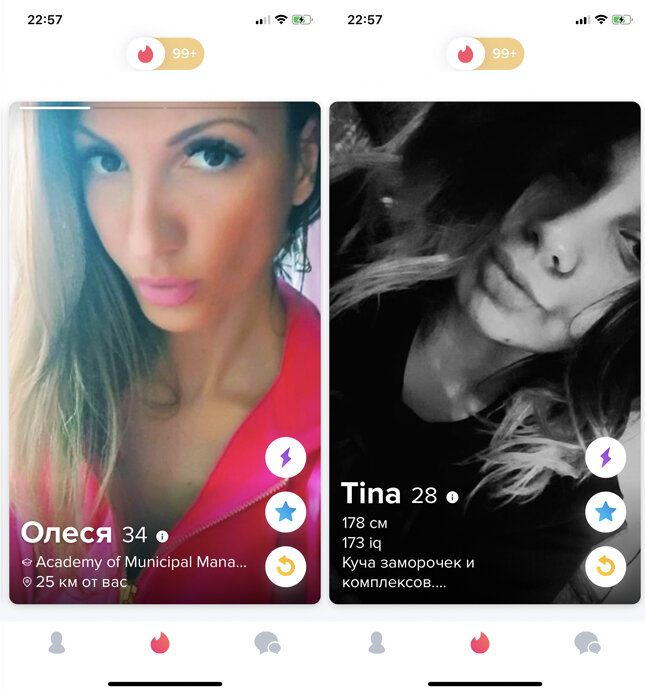Boost from Олеся's card with the lightning icon
Viewport: 645px width, 693px height.
(x=285, y=458)
